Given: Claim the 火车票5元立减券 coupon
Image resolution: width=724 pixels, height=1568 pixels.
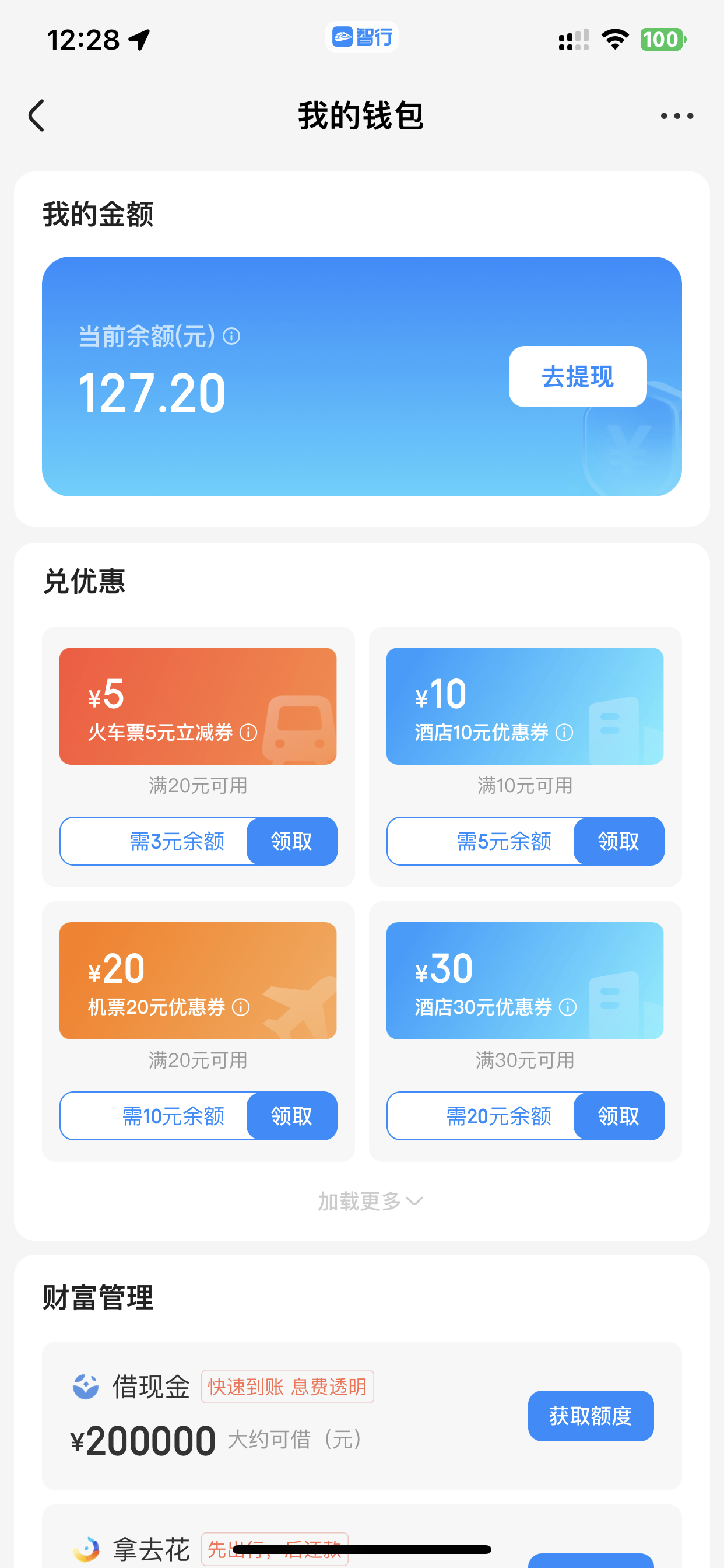Looking at the screenshot, I should click(x=291, y=841).
